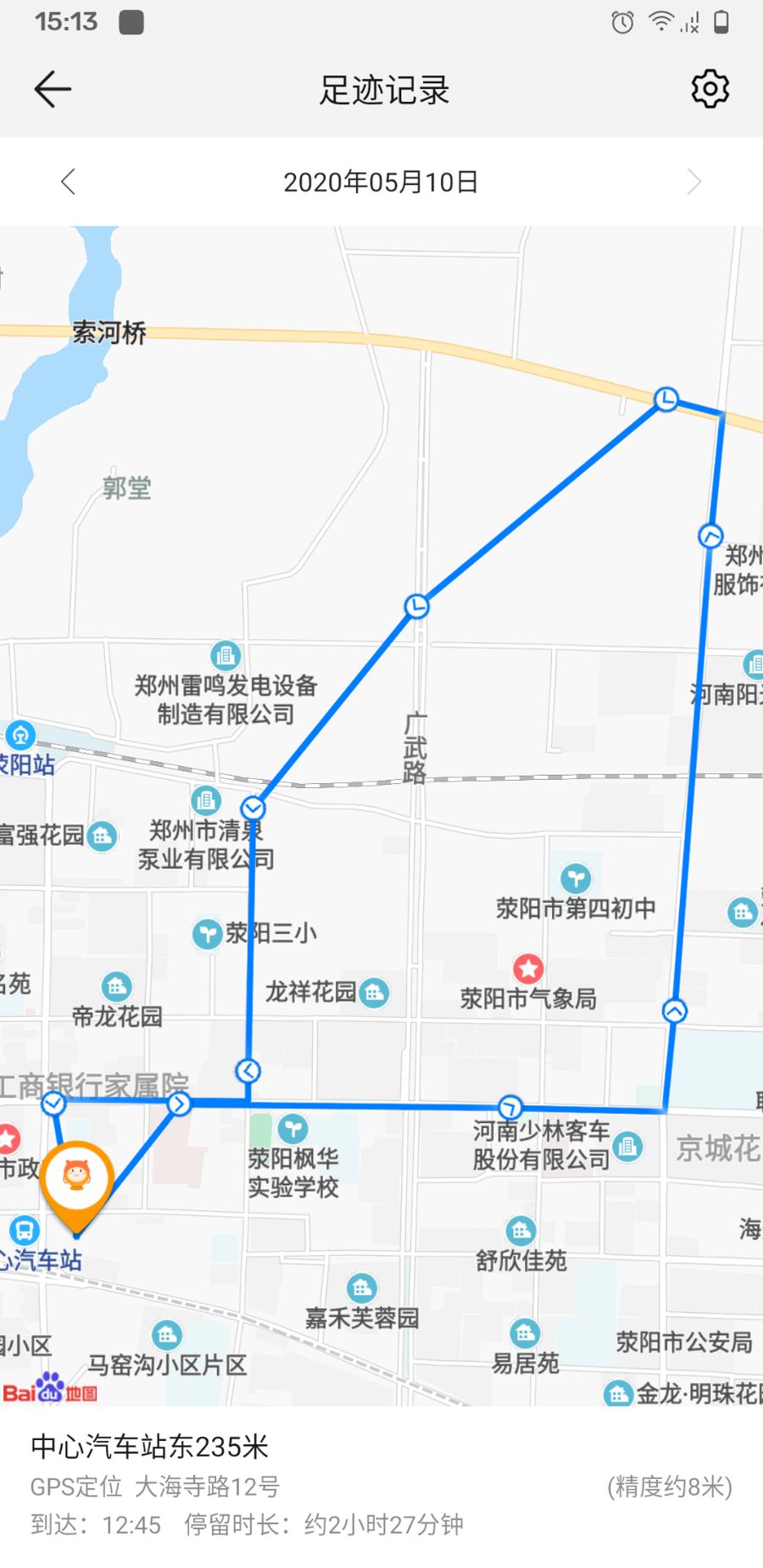The image size is (763, 1568).
Task: Select the clock marker on the orange road
Action: pyautogui.click(x=666, y=398)
